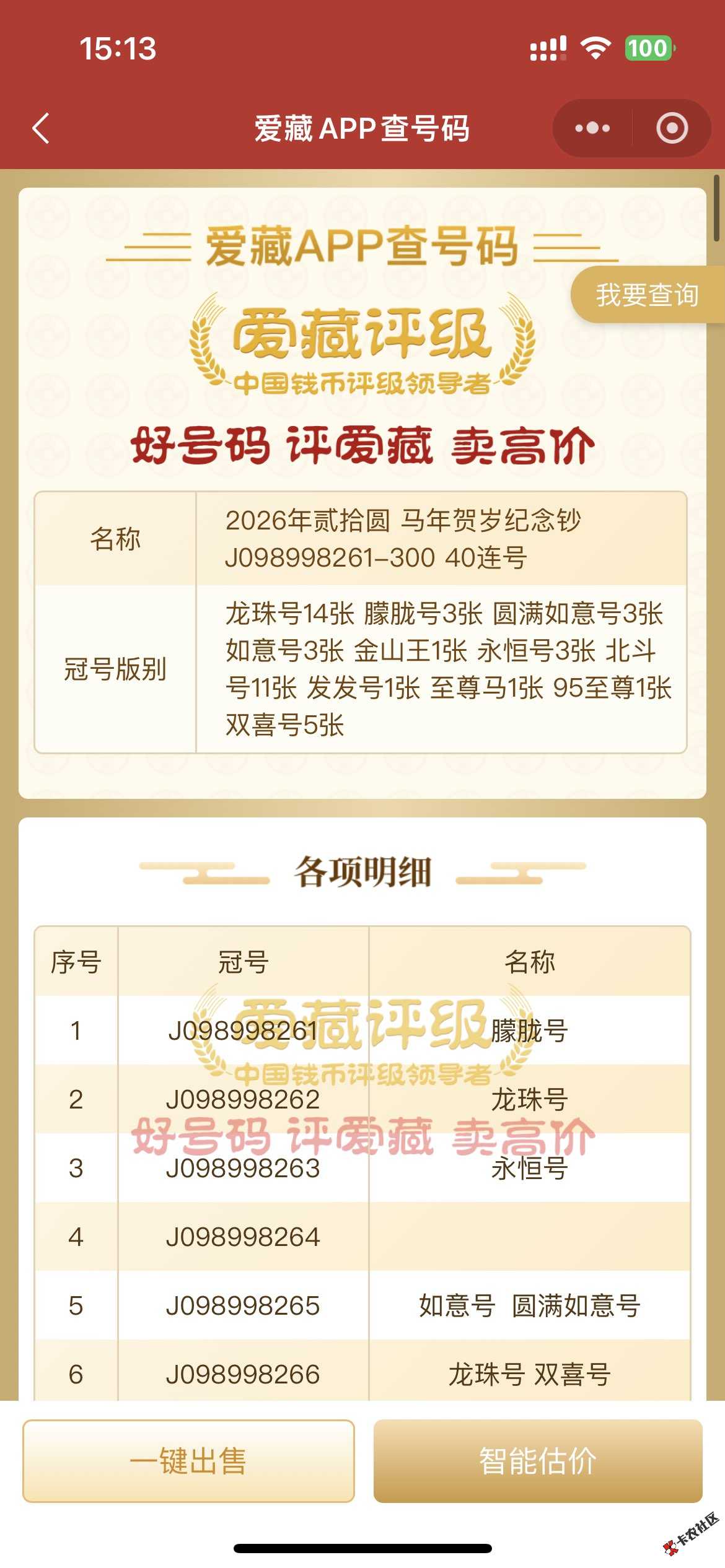This screenshot has height=1568, width=725.
Task: Tap the 我要查询 button
Action: click(x=647, y=295)
